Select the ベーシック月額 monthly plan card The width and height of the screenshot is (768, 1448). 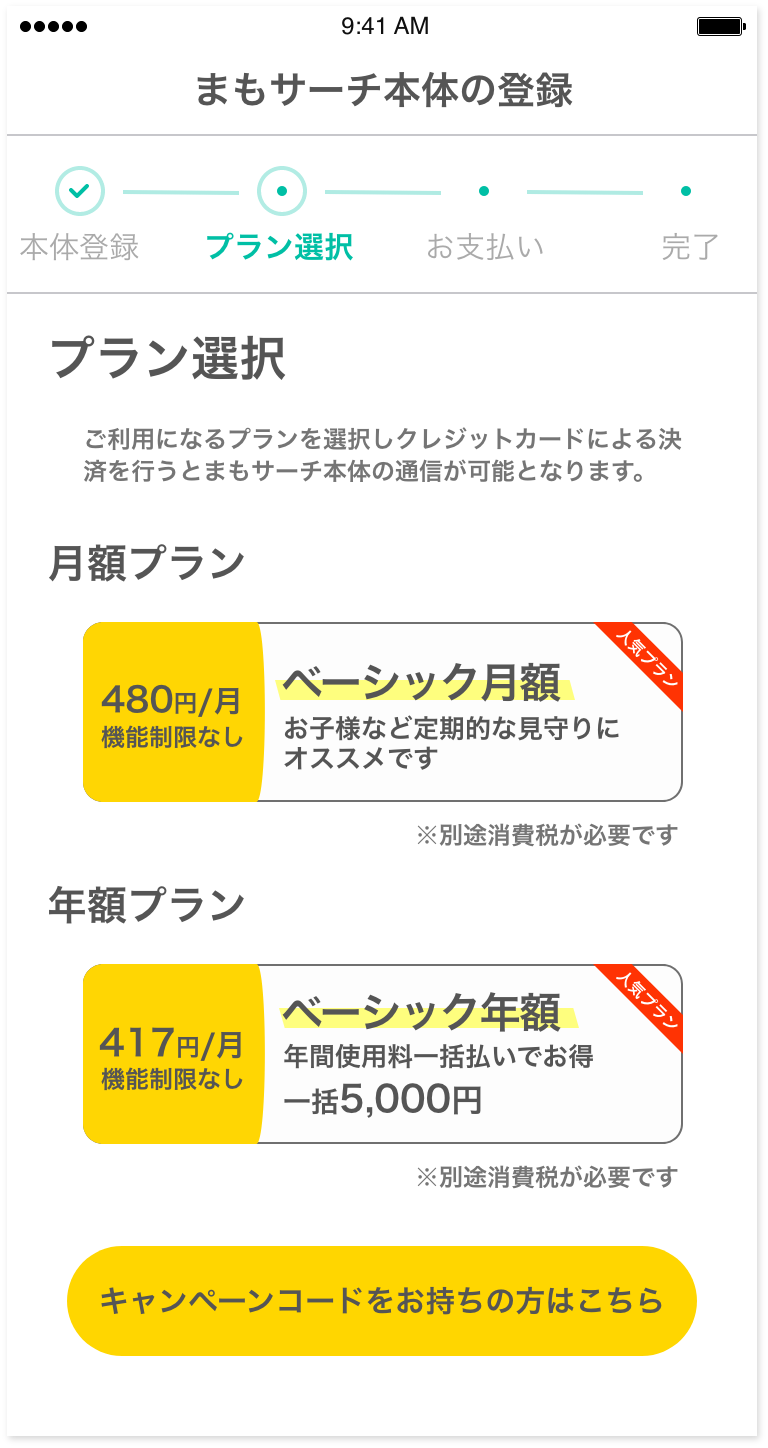pyautogui.click(x=382, y=712)
